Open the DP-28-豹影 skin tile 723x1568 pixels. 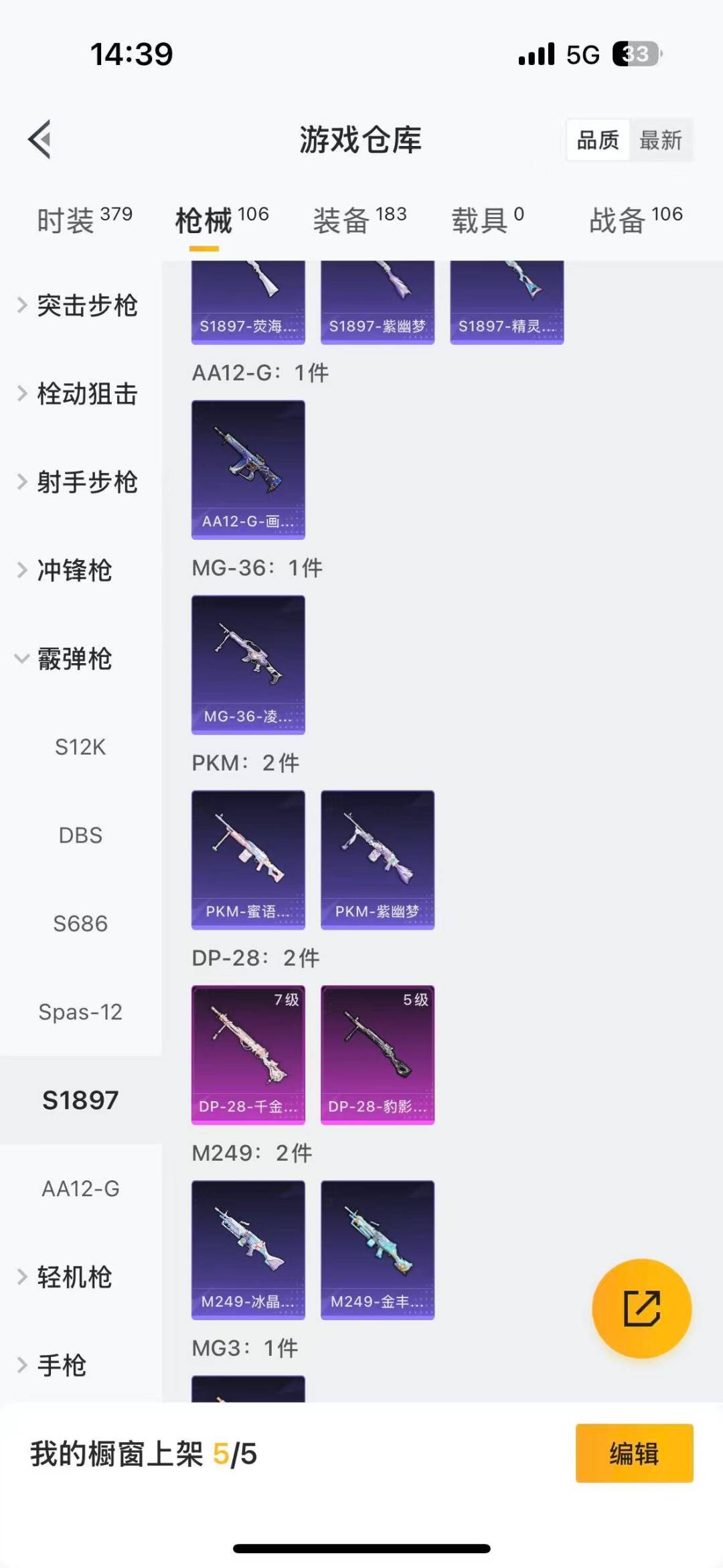pyautogui.click(x=378, y=1054)
